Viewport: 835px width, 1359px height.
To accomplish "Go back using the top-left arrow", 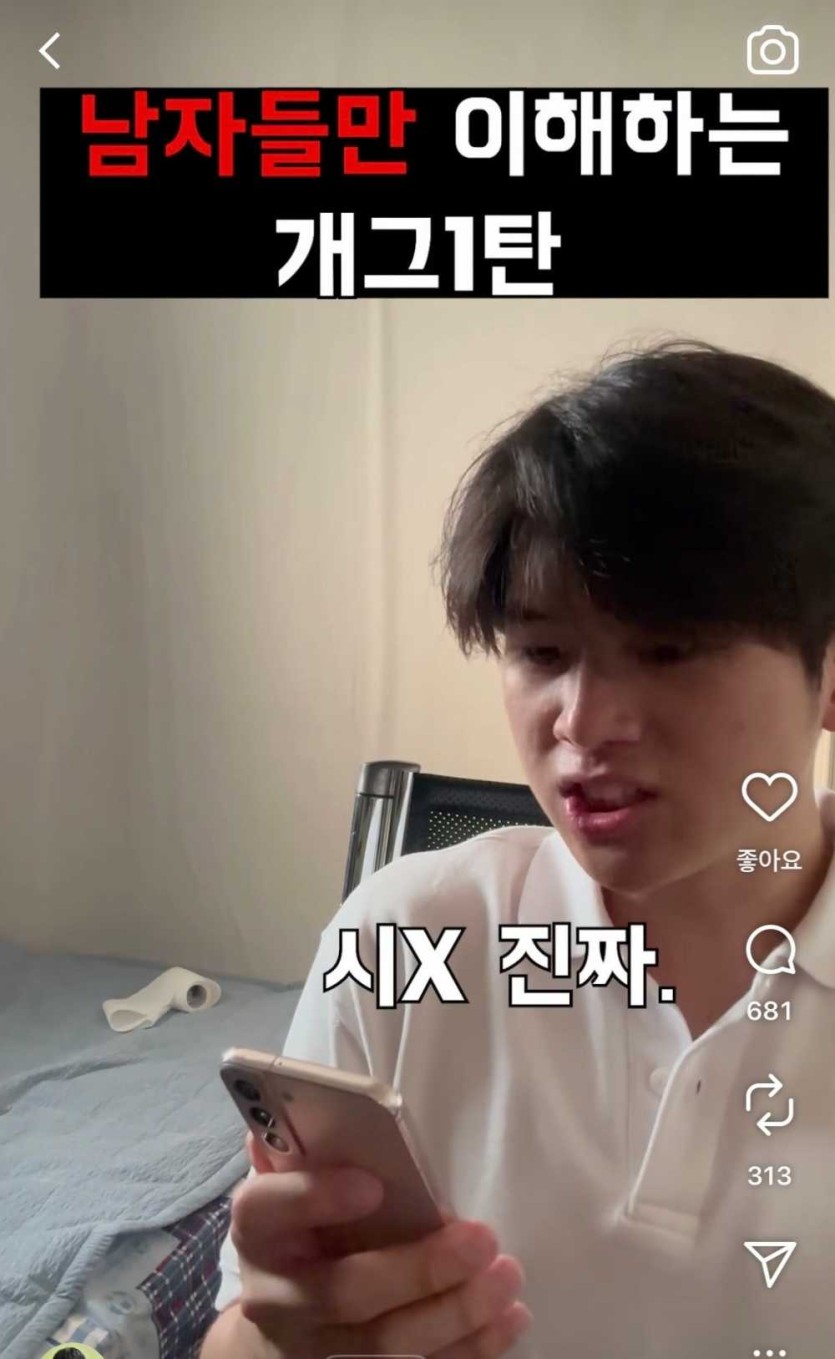I will coord(50,51).
